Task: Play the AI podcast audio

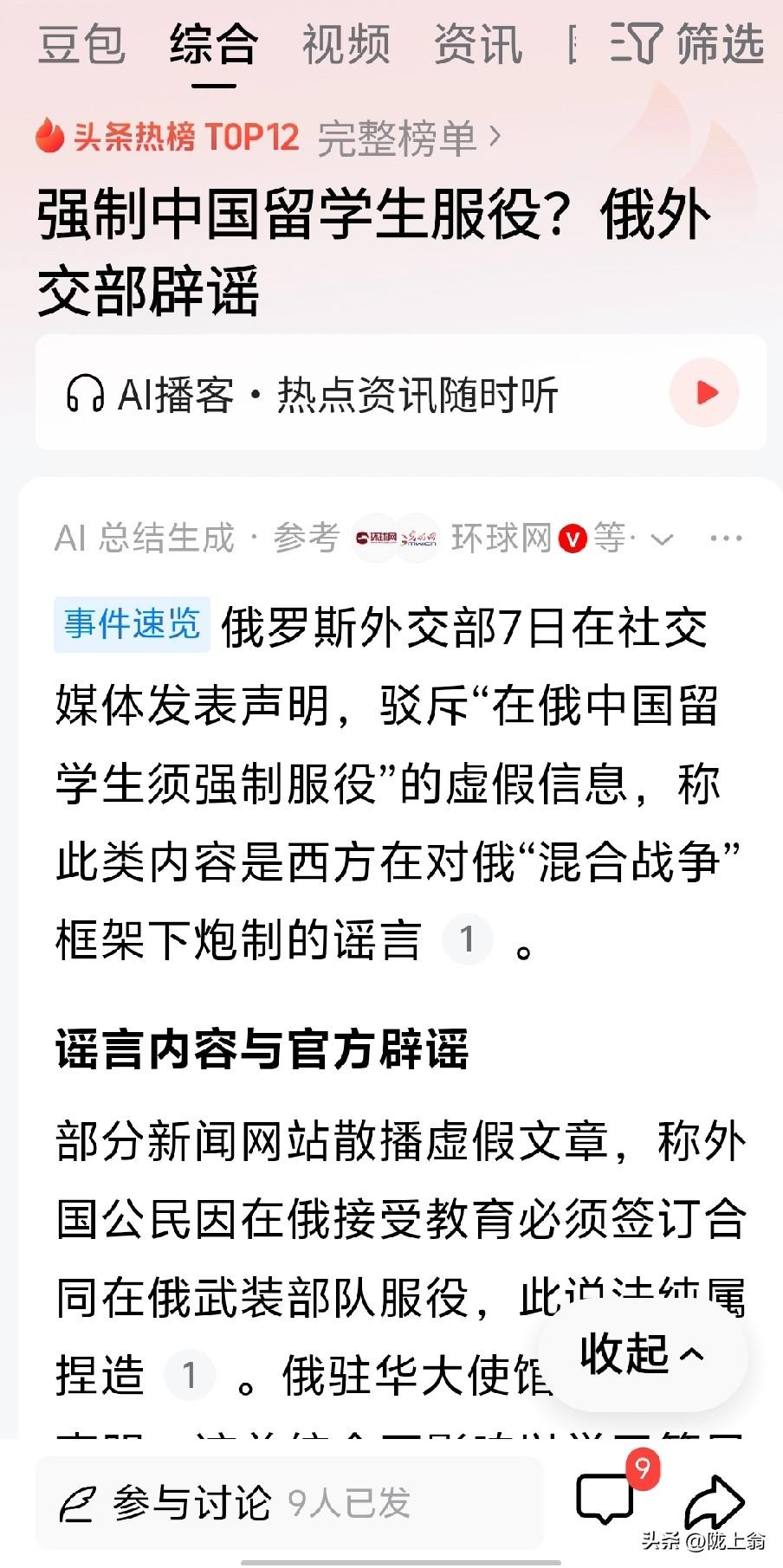Action: tap(705, 391)
